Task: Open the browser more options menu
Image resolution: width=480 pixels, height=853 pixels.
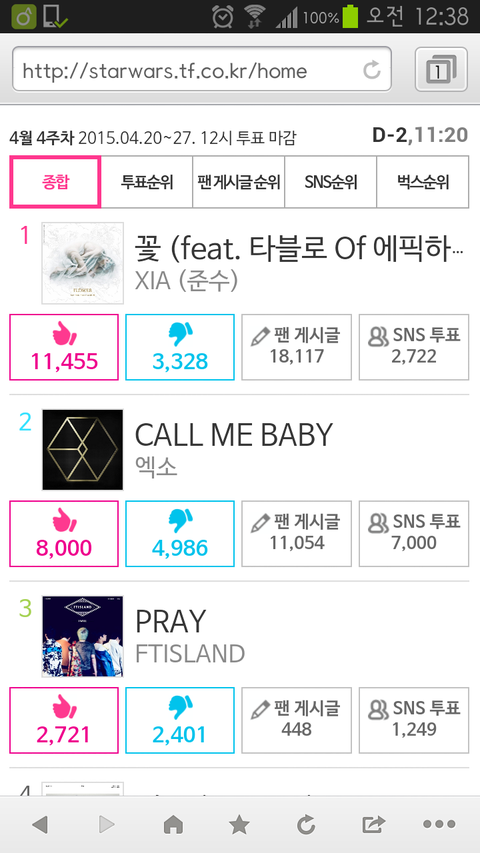Action: coord(439,825)
